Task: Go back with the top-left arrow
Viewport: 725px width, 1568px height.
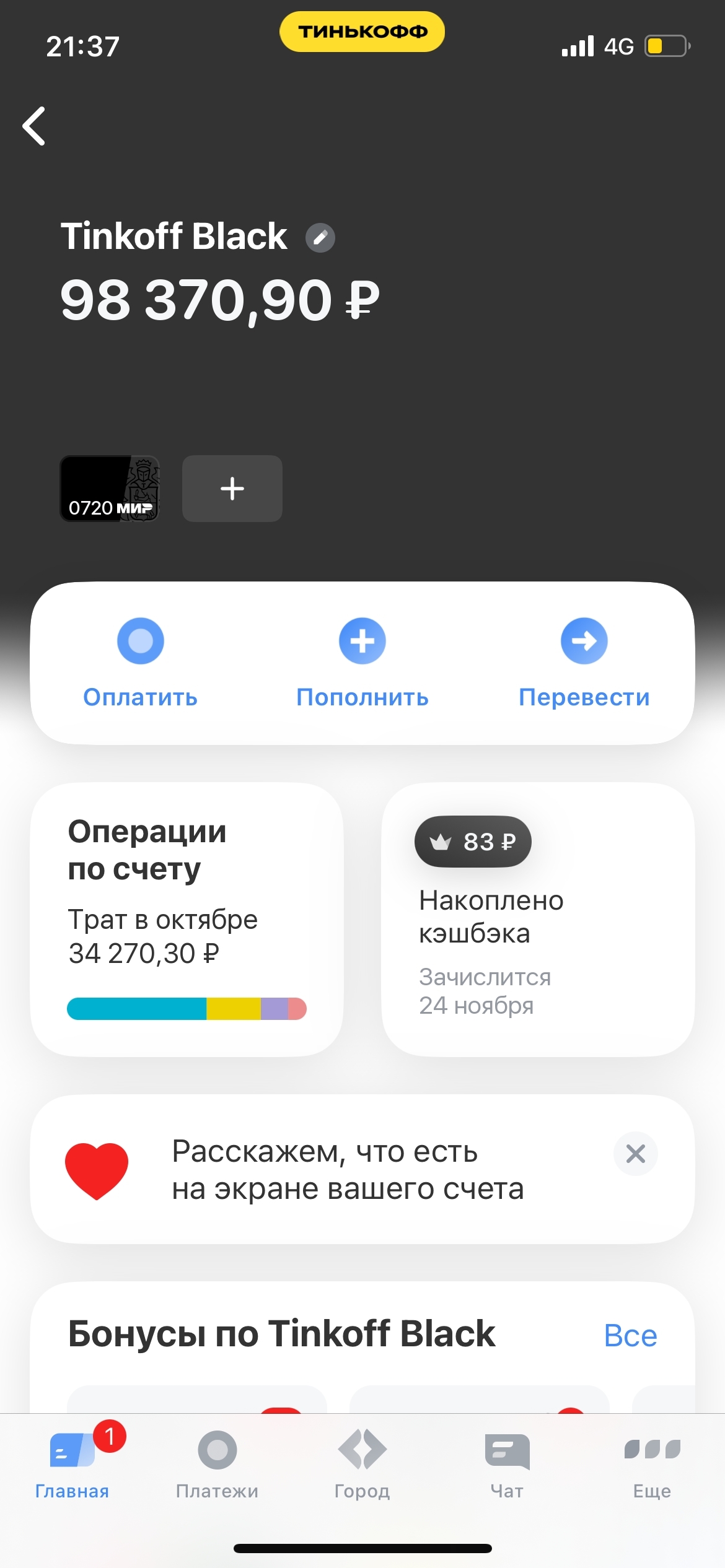Action: (35, 126)
